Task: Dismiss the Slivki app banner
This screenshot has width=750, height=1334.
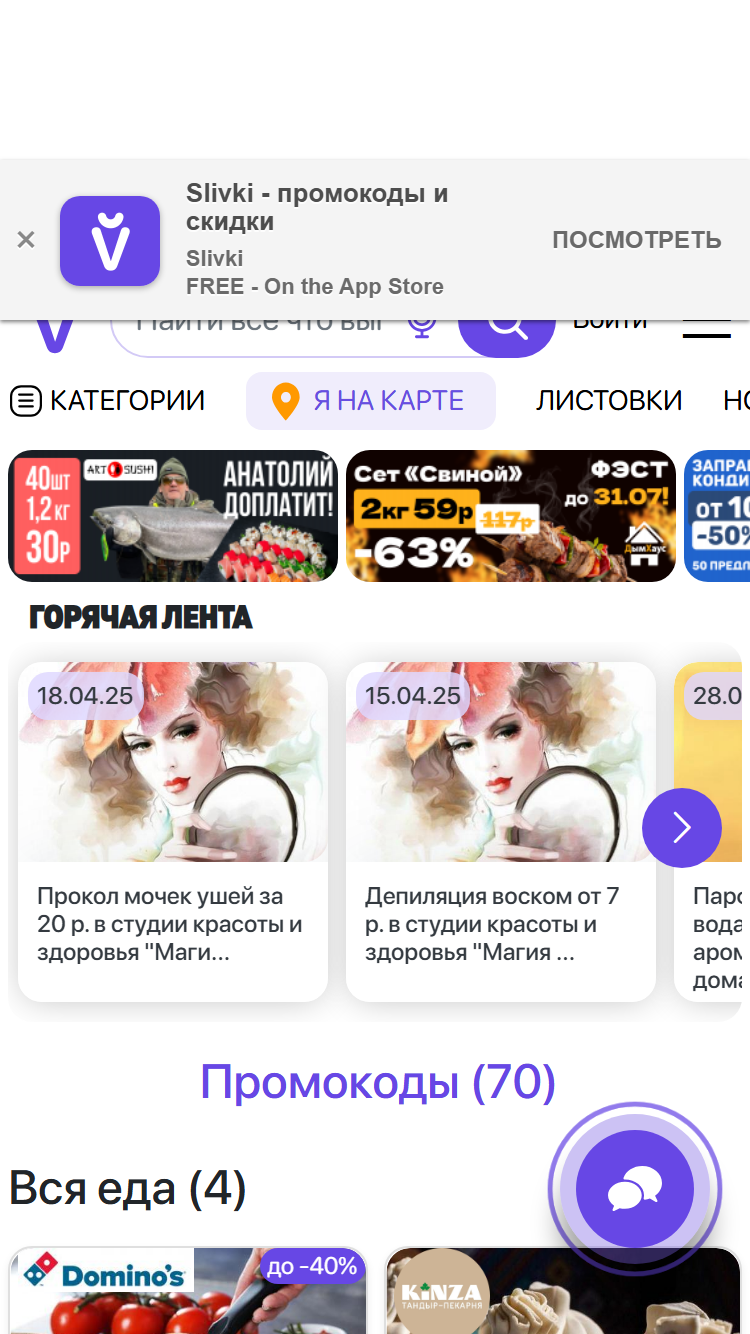Action: (x=26, y=240)
